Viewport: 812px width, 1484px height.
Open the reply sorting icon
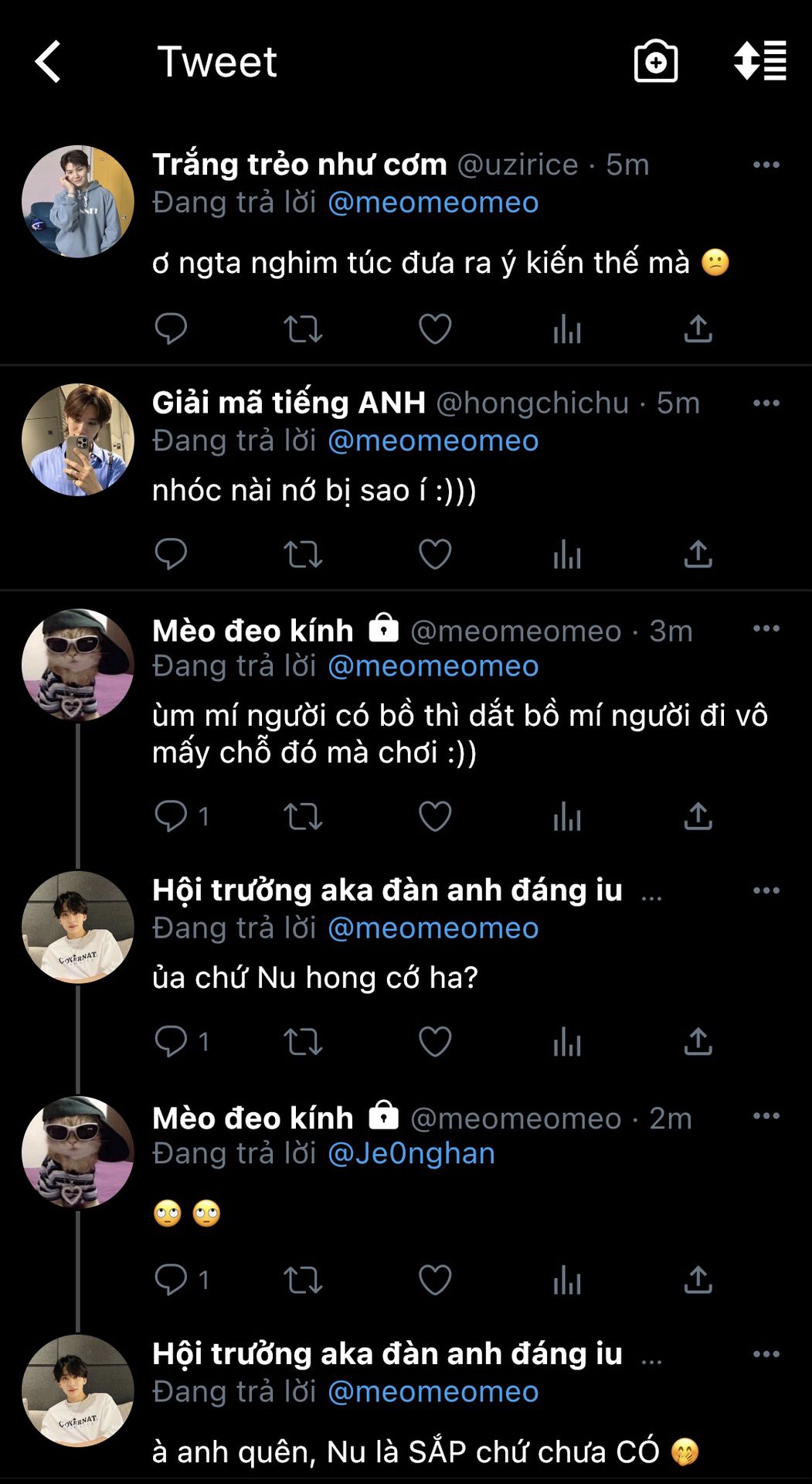760,61
